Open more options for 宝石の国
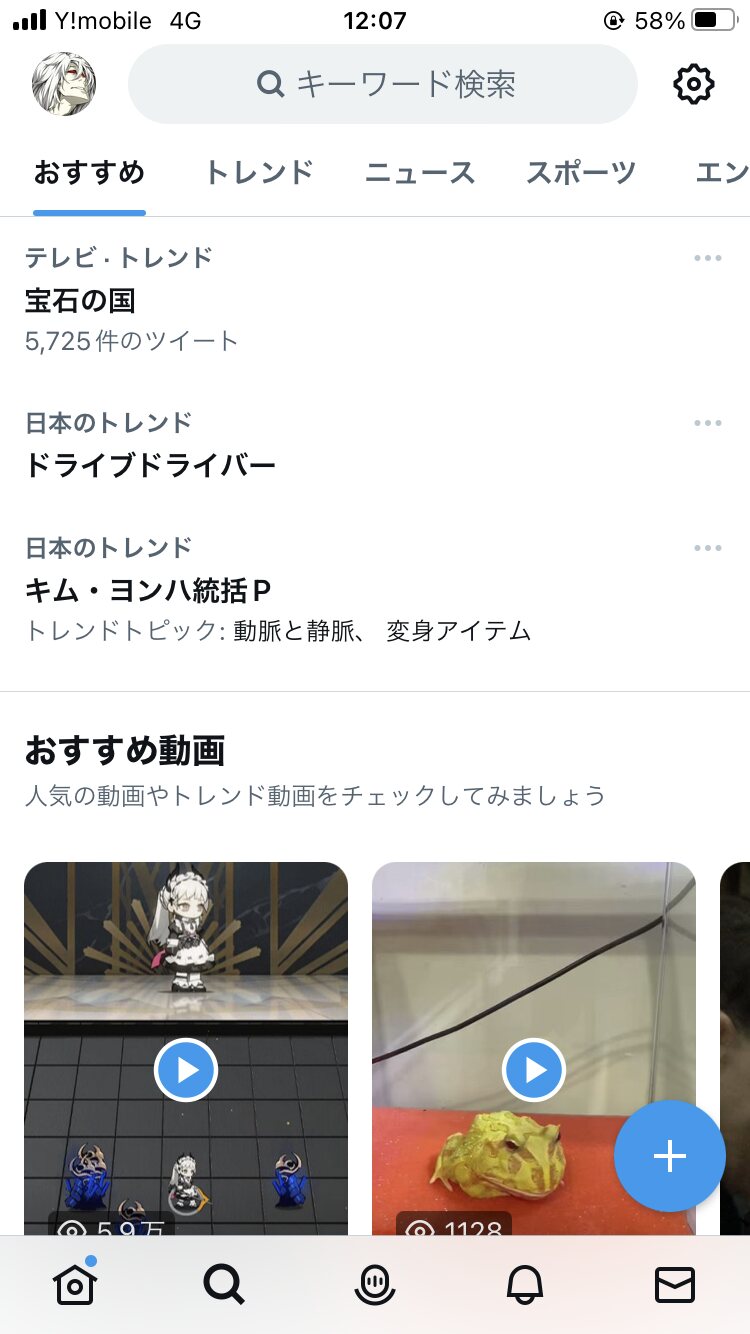 pos(707,258)
